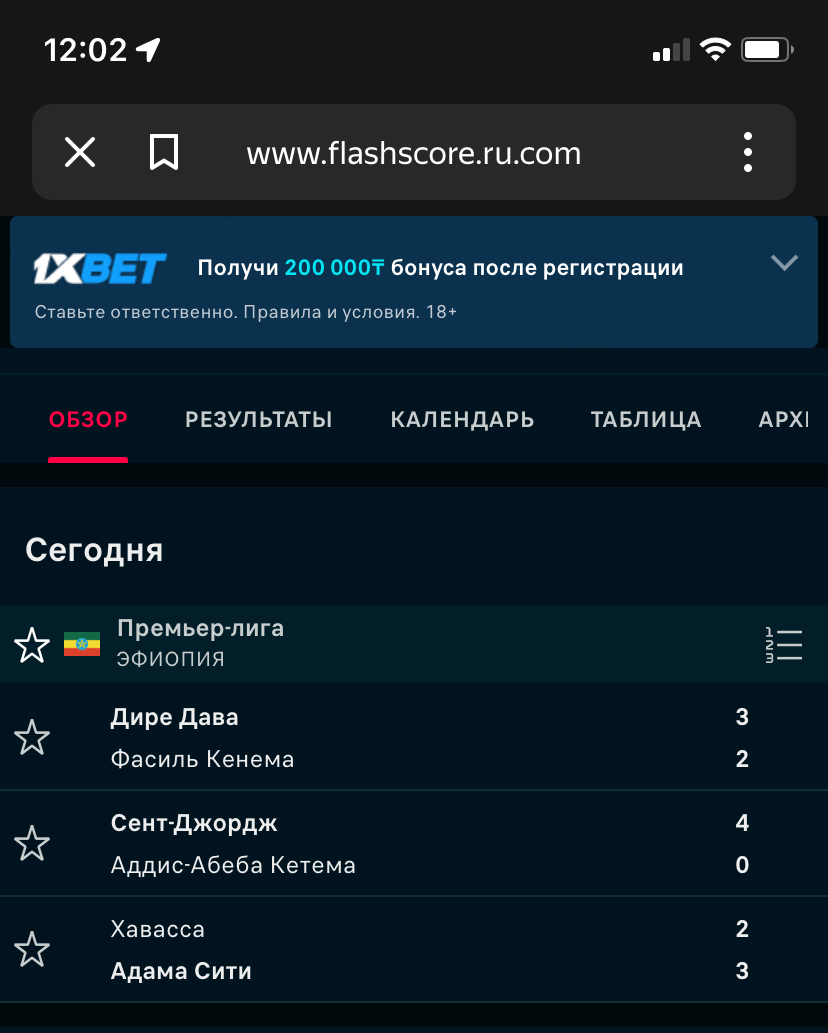The image size is (828, 1033).
Task: Switch to the Результаты tab
Action: coord(258,420)
